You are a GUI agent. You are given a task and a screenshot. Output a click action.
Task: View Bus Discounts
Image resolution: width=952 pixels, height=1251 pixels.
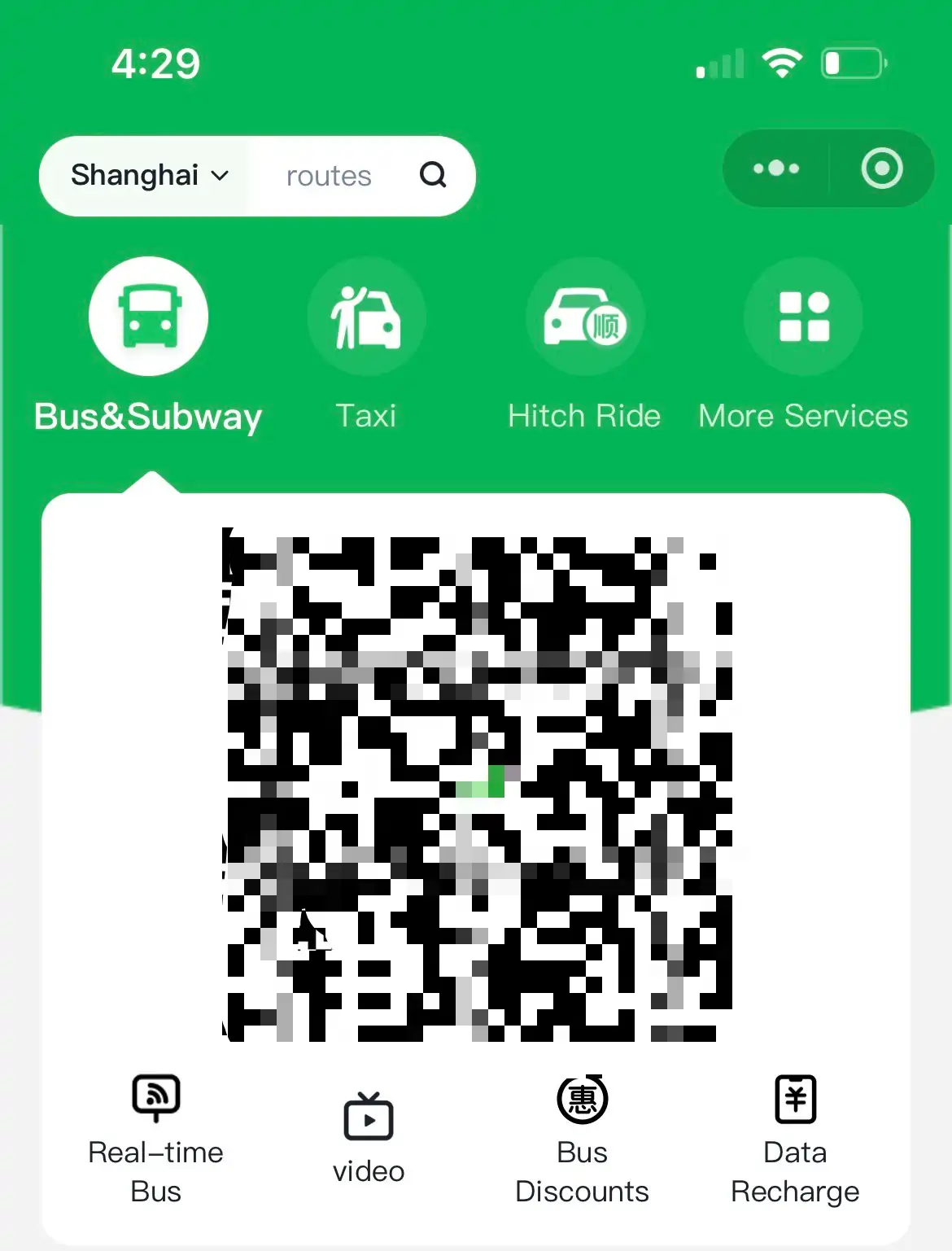pyautogui.click(x=583, y=1138)
